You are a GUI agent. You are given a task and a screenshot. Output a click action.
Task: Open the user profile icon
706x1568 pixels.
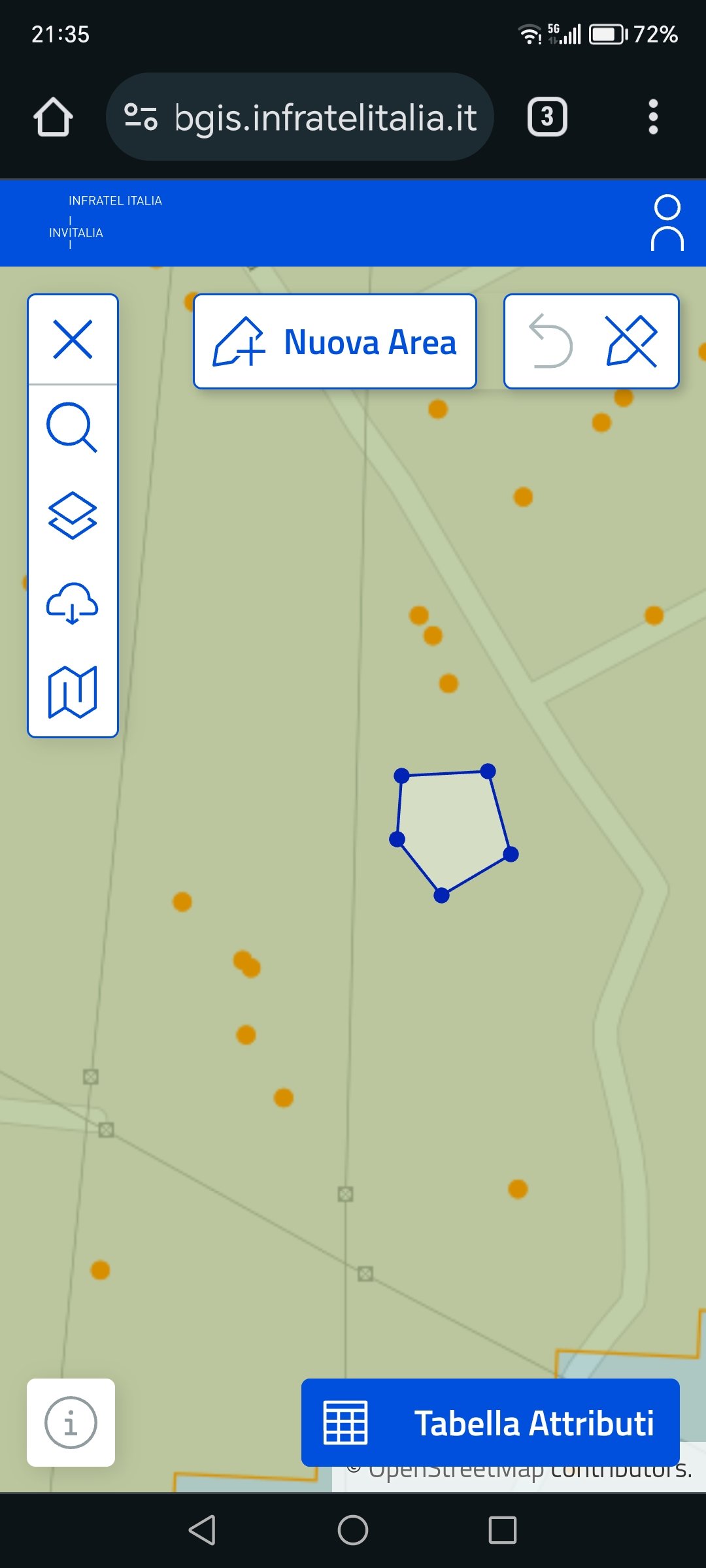tap(667, 223)
